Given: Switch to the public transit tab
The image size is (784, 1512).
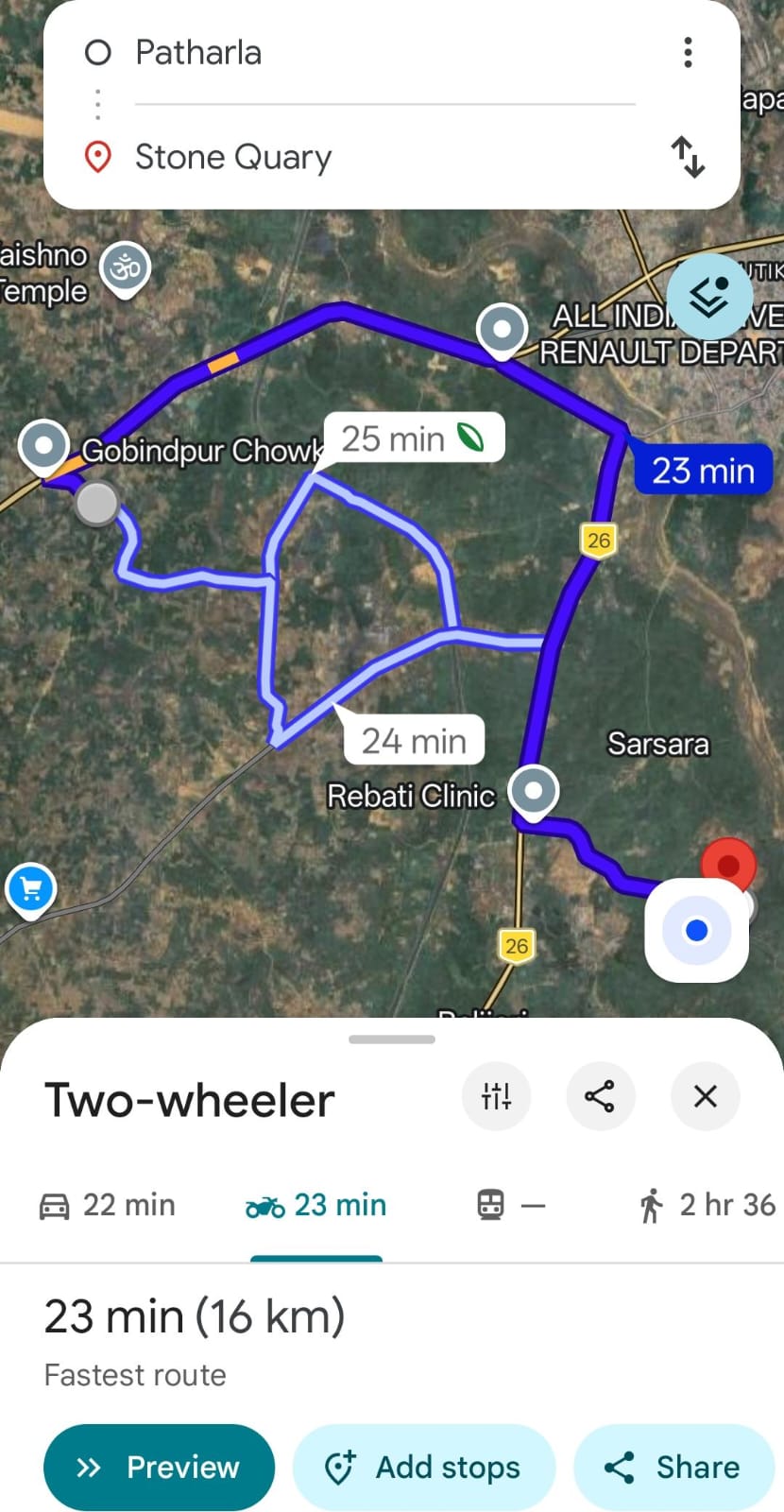Looking at the screenshot, I should (510, 1205).
